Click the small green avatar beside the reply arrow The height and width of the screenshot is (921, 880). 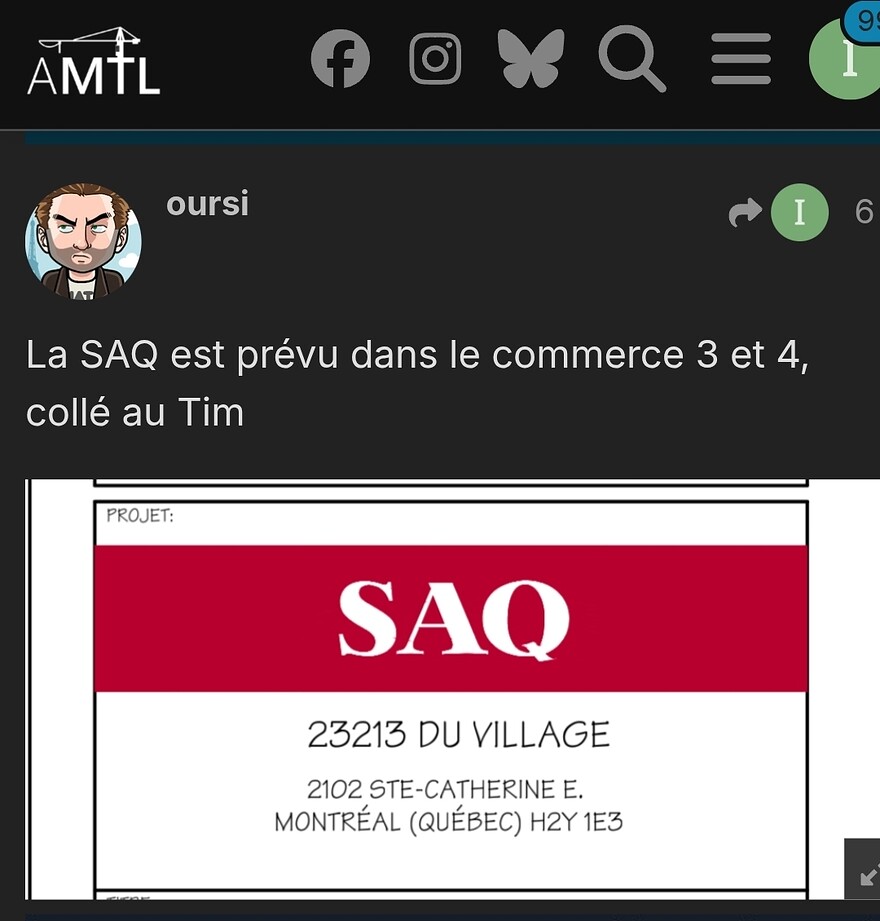[799, 212]
